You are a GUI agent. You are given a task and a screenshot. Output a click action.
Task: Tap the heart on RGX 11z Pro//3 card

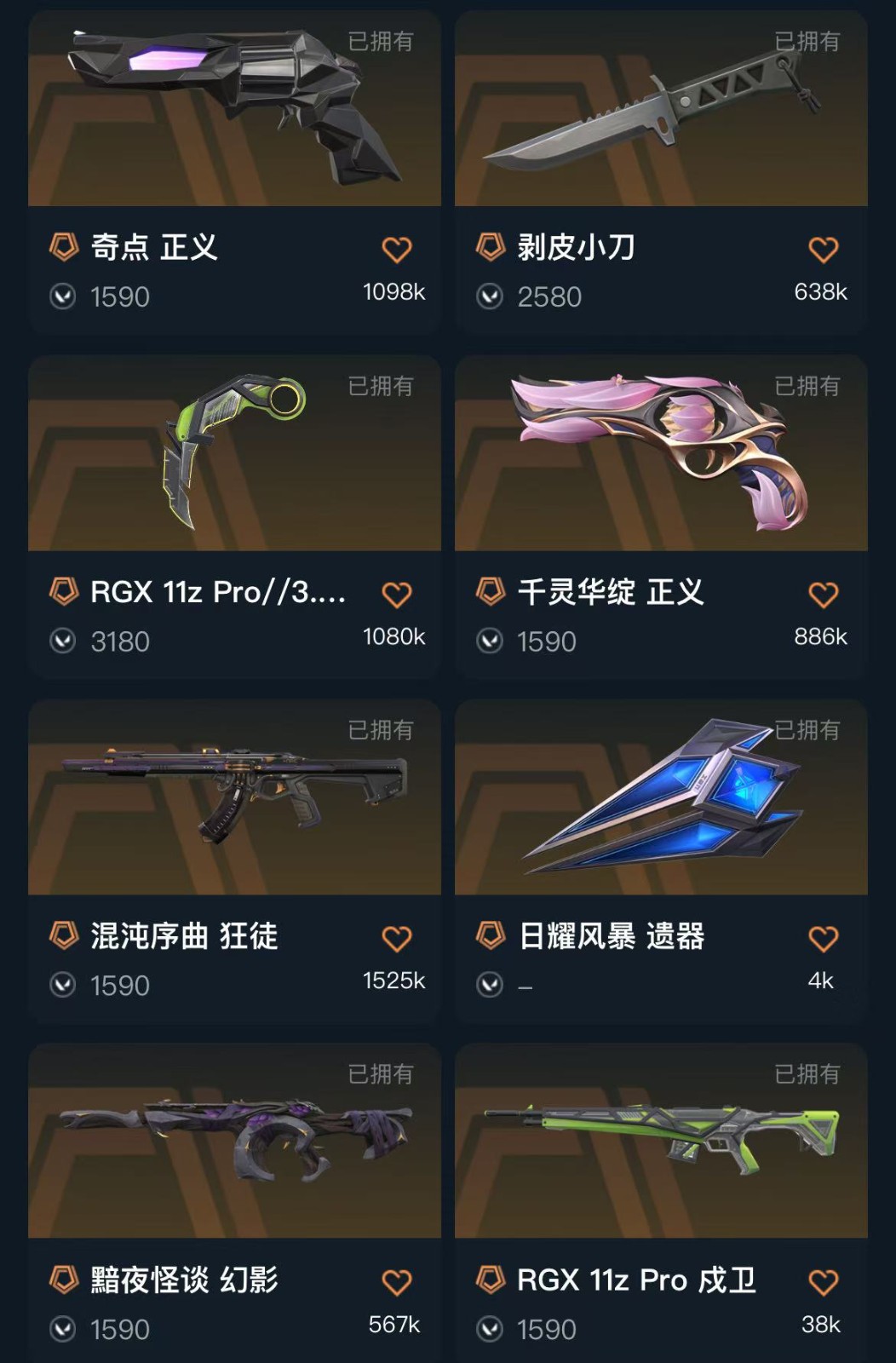396,594
